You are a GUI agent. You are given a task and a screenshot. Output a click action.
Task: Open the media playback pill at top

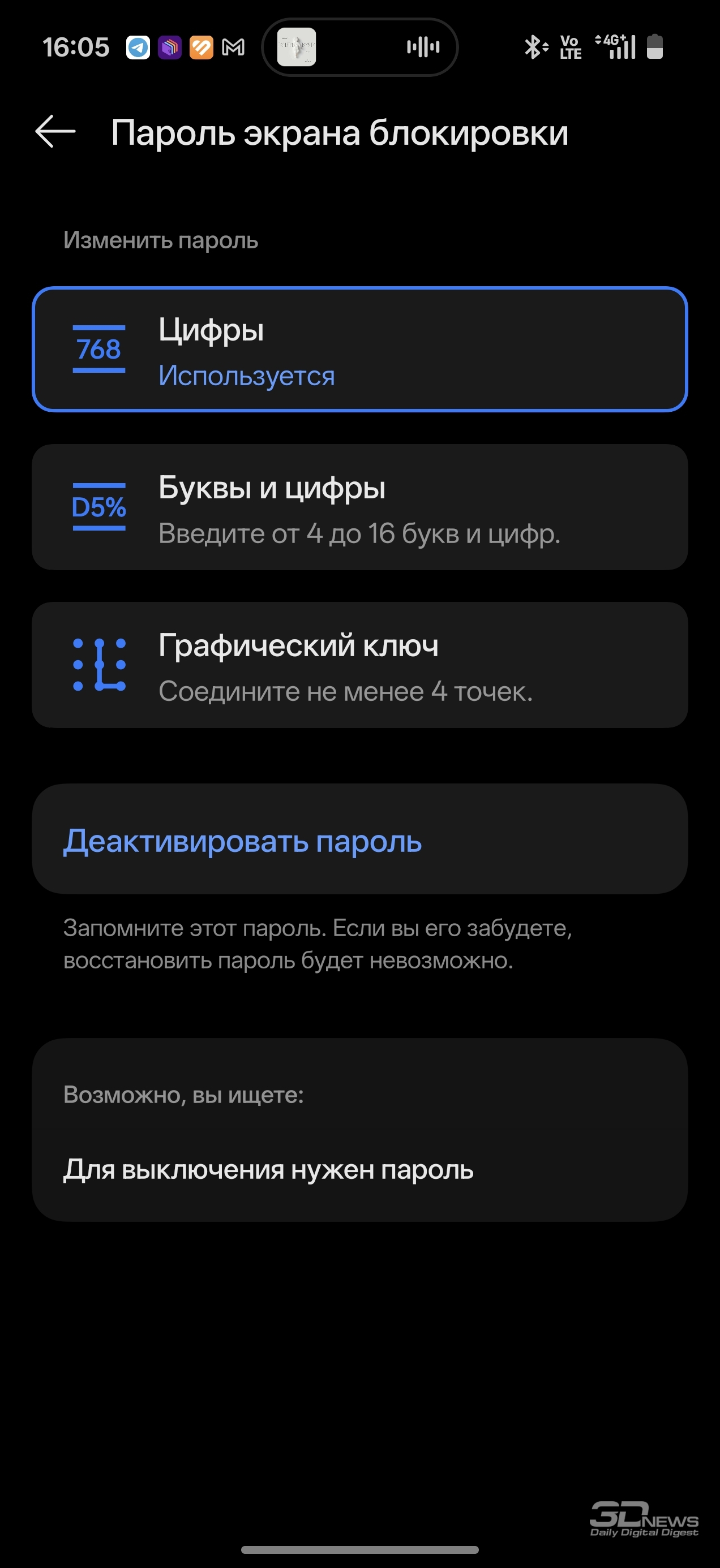tap(359, 47)
